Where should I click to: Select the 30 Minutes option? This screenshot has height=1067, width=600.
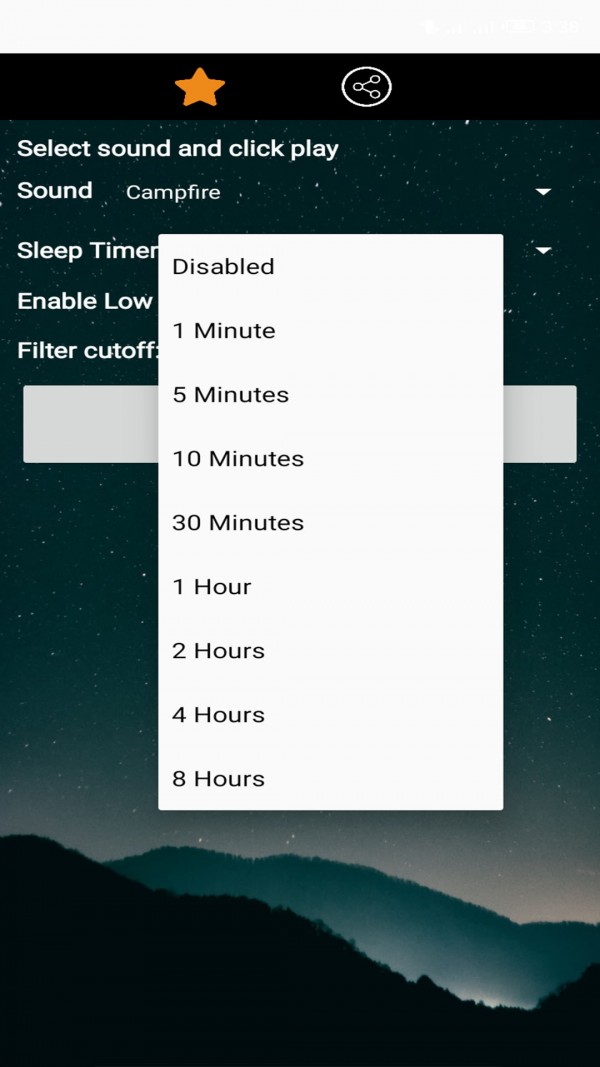(x=330, y=523)
